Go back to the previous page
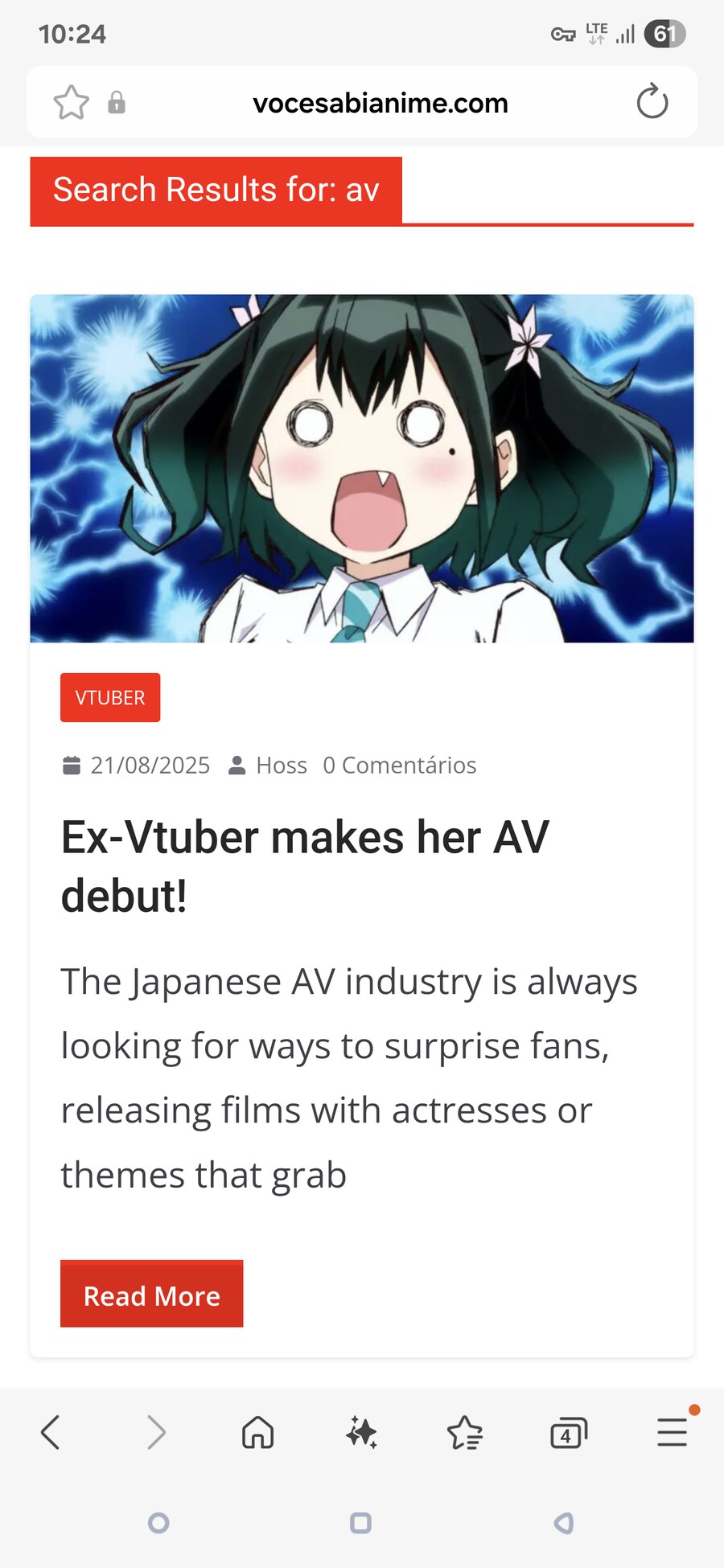 (51, 1432)
